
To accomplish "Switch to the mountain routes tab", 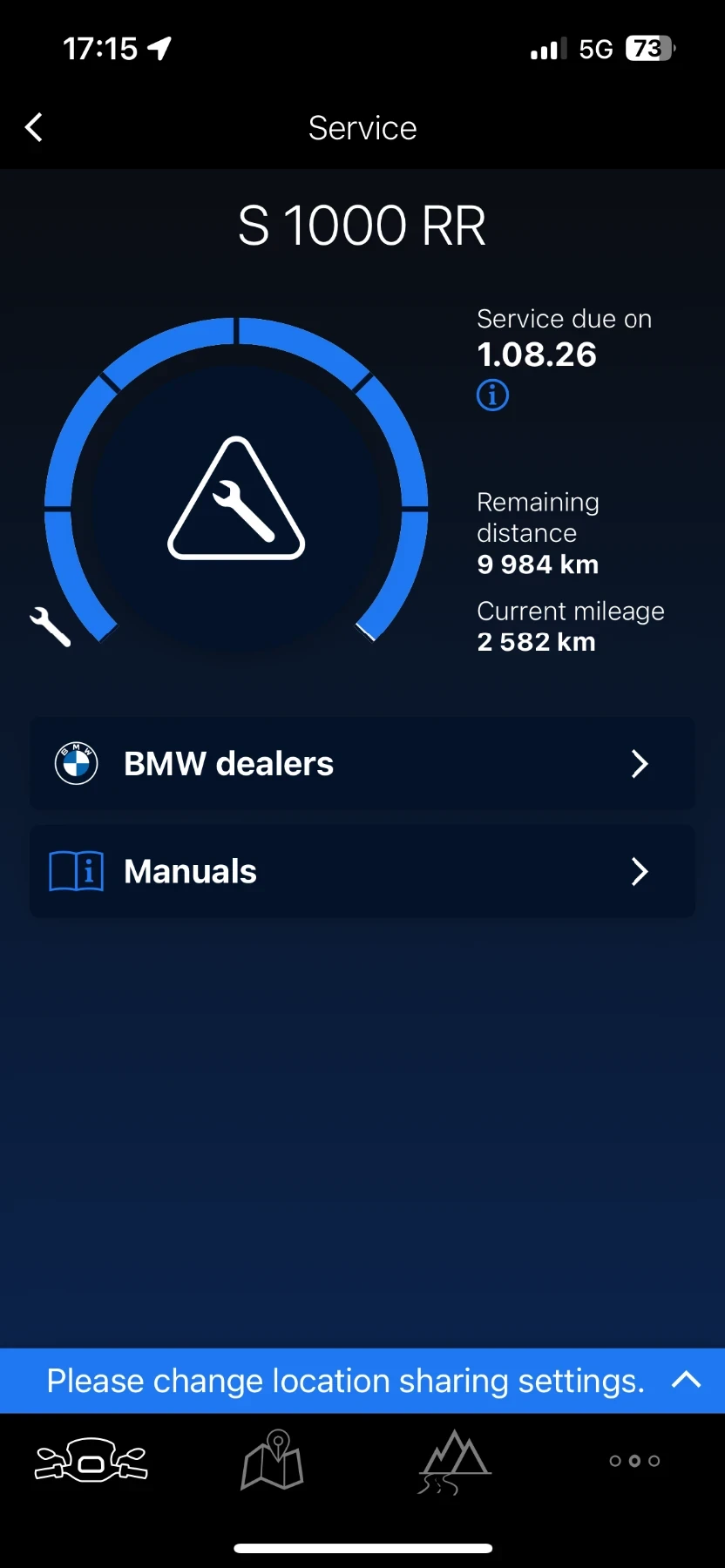I will 454,1461.
